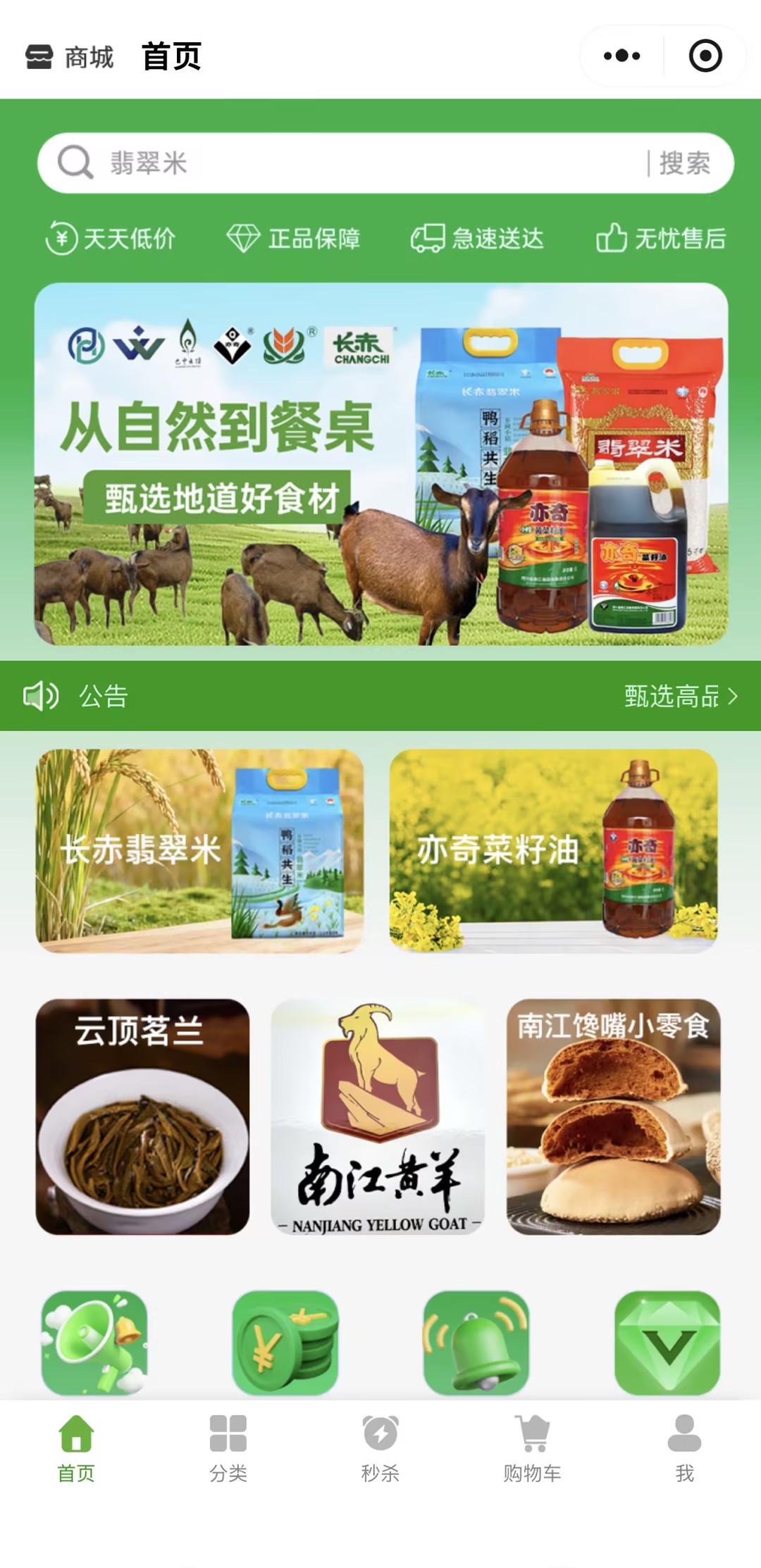Image resolution: width=761 pixels, height=1568 pixels.
Task: Open the 亦奇菜籽油 card
Action: click(553, 850)
